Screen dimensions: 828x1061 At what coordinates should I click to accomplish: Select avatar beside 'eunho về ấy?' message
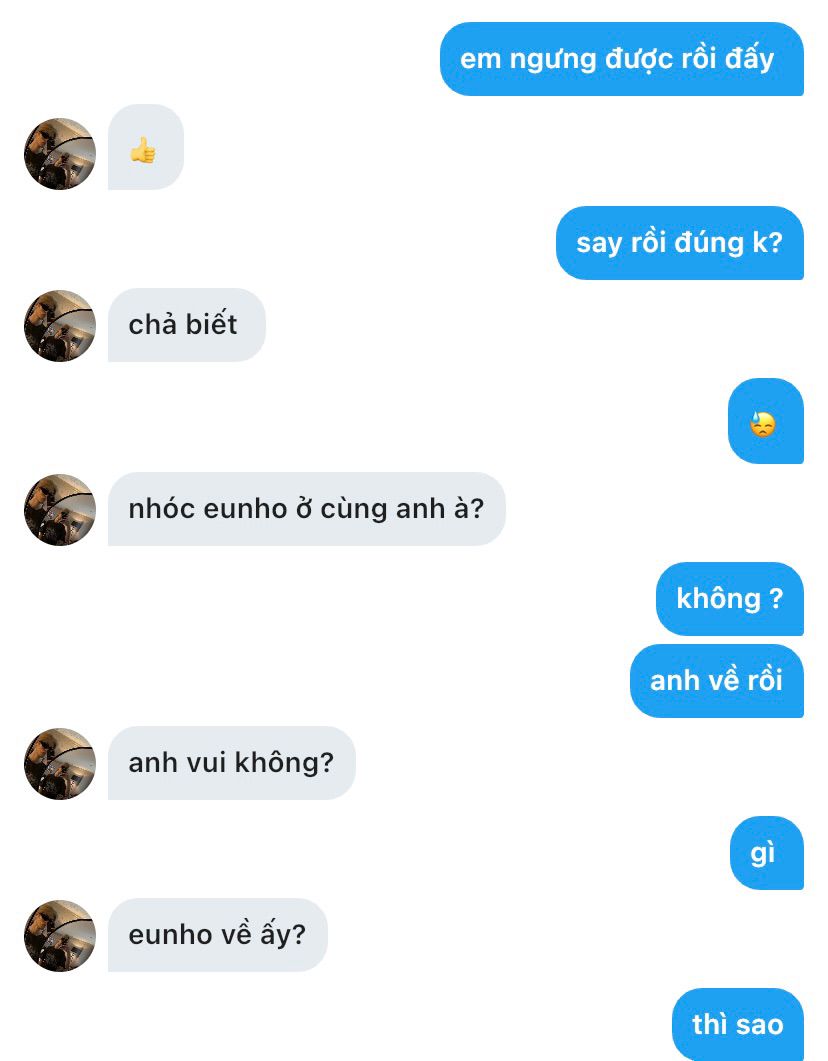tap(60, 936)
